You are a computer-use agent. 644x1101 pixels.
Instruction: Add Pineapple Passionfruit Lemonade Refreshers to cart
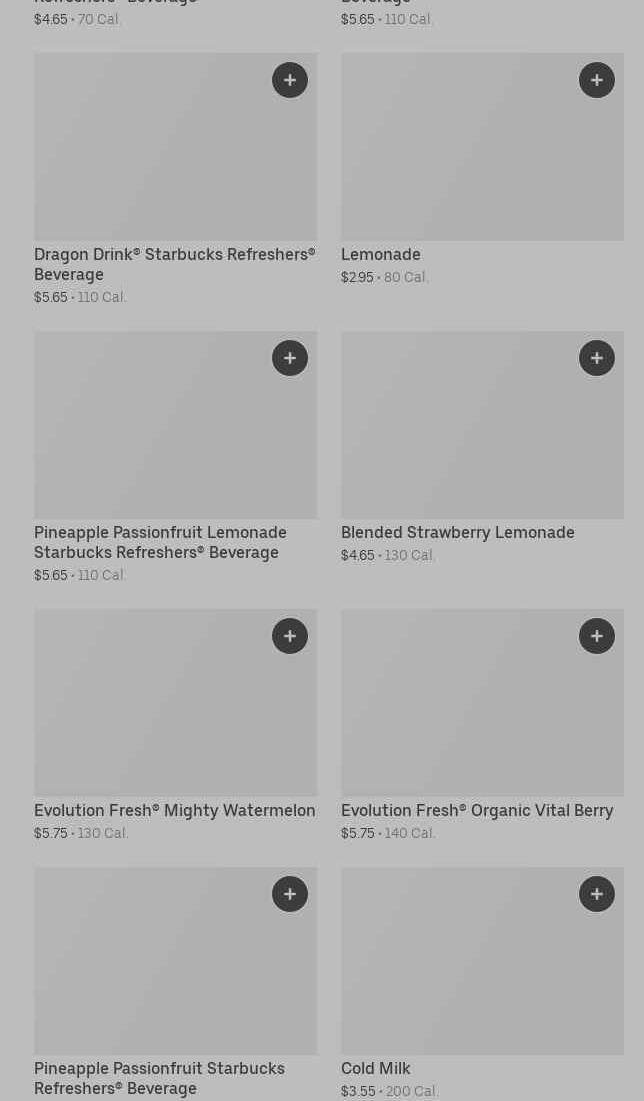(x=290, y=358)
